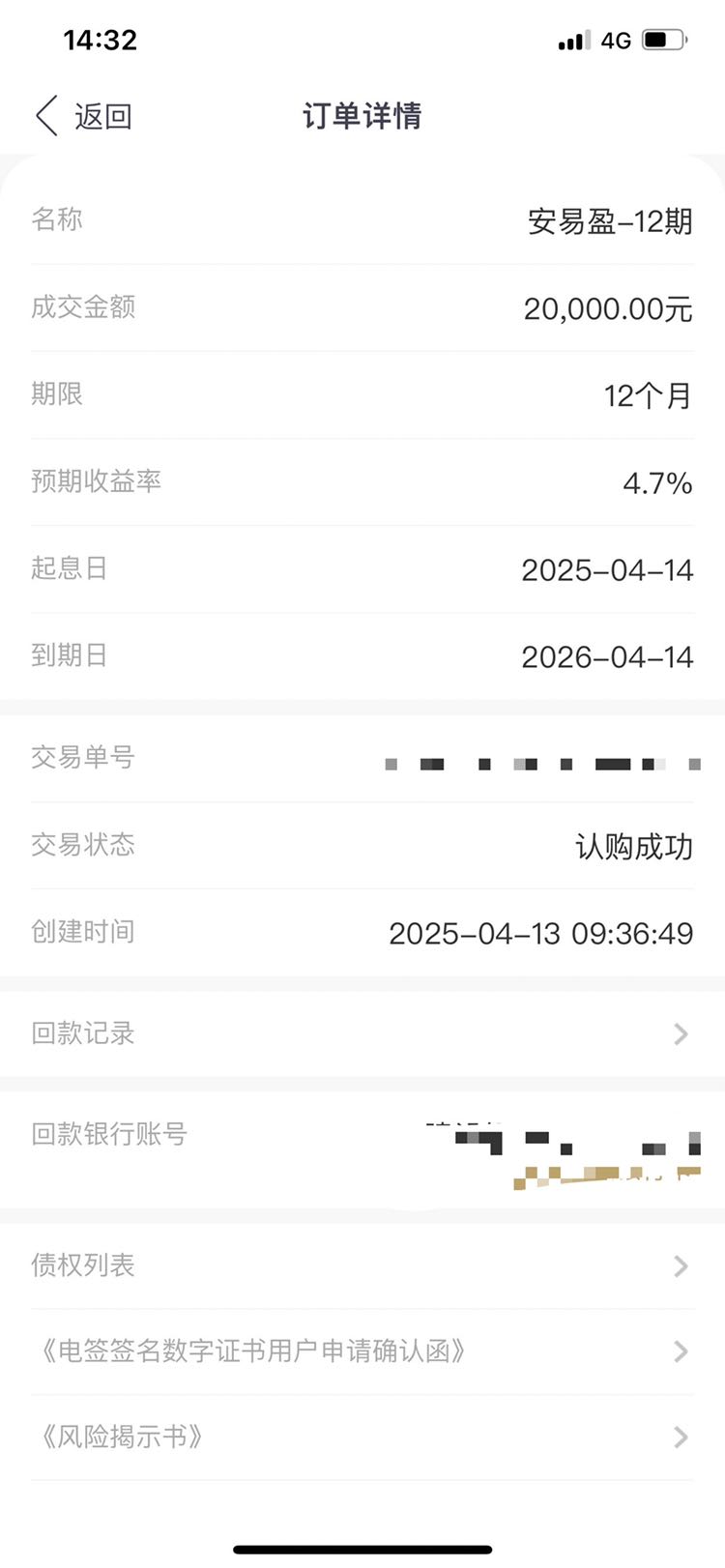Viewport: 725px width, 1568px height.
Task: Open the 《风险揭示书》 document
Action: pos(362,1437)
